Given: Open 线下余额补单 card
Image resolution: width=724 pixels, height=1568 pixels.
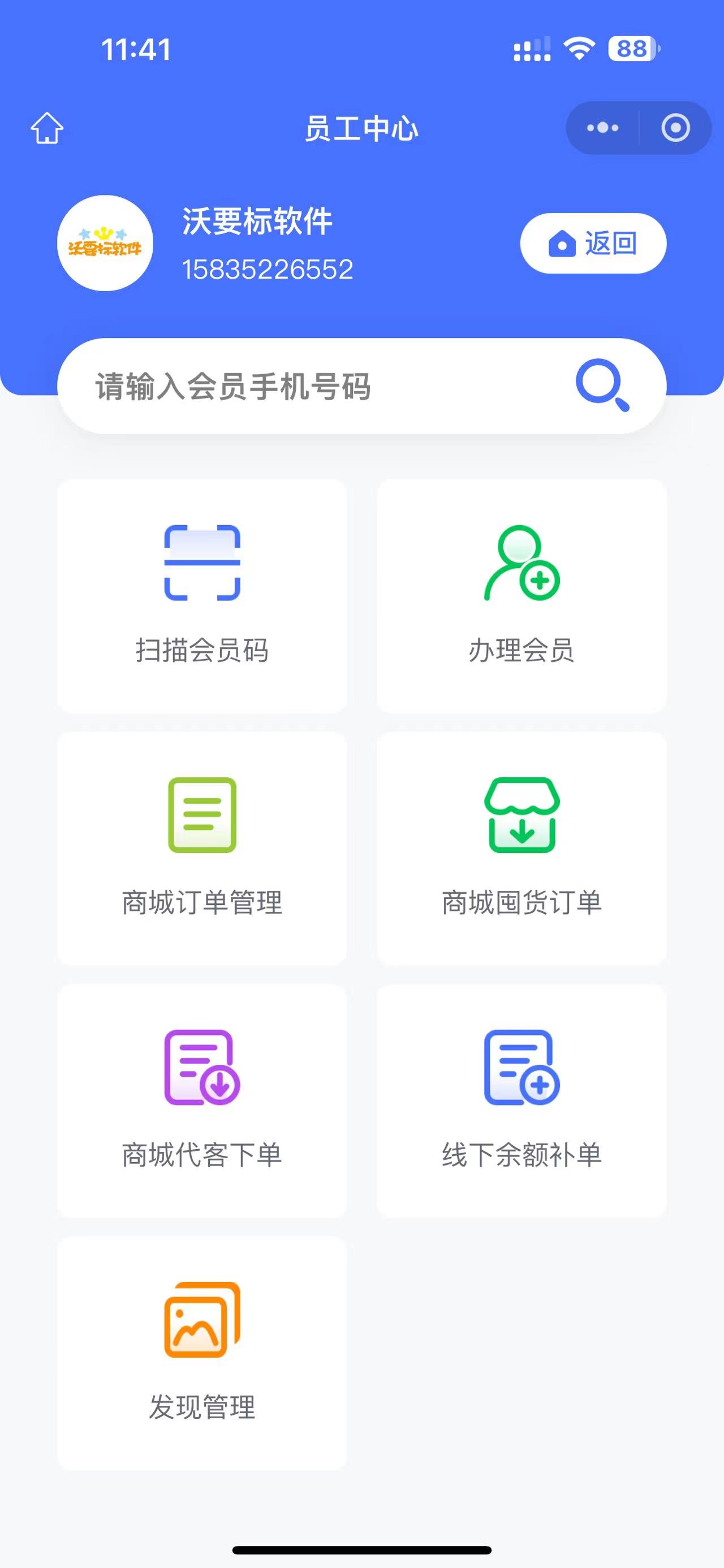Looking at the screenshot, I should [x=522, y=1101].
